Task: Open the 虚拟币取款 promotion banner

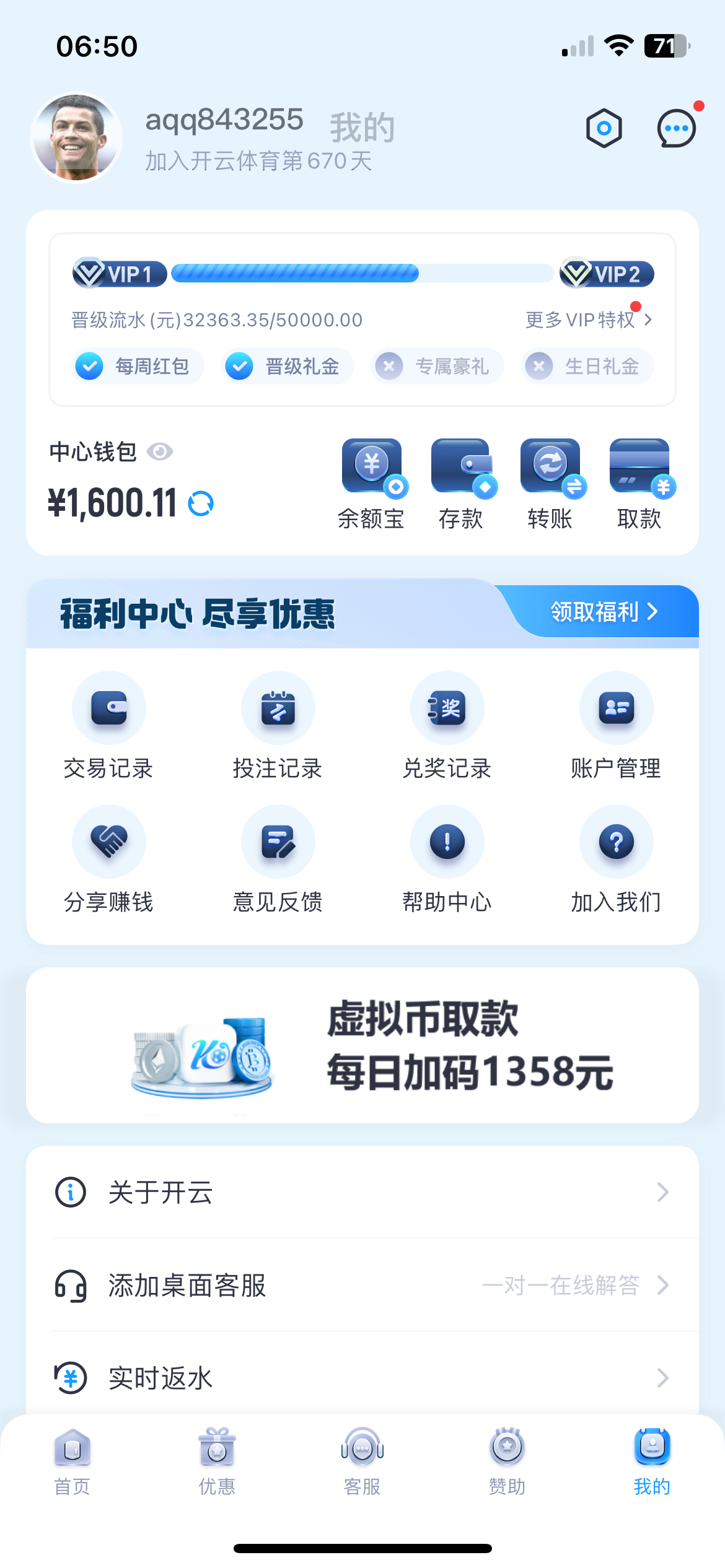Action: click(362, 1045)
